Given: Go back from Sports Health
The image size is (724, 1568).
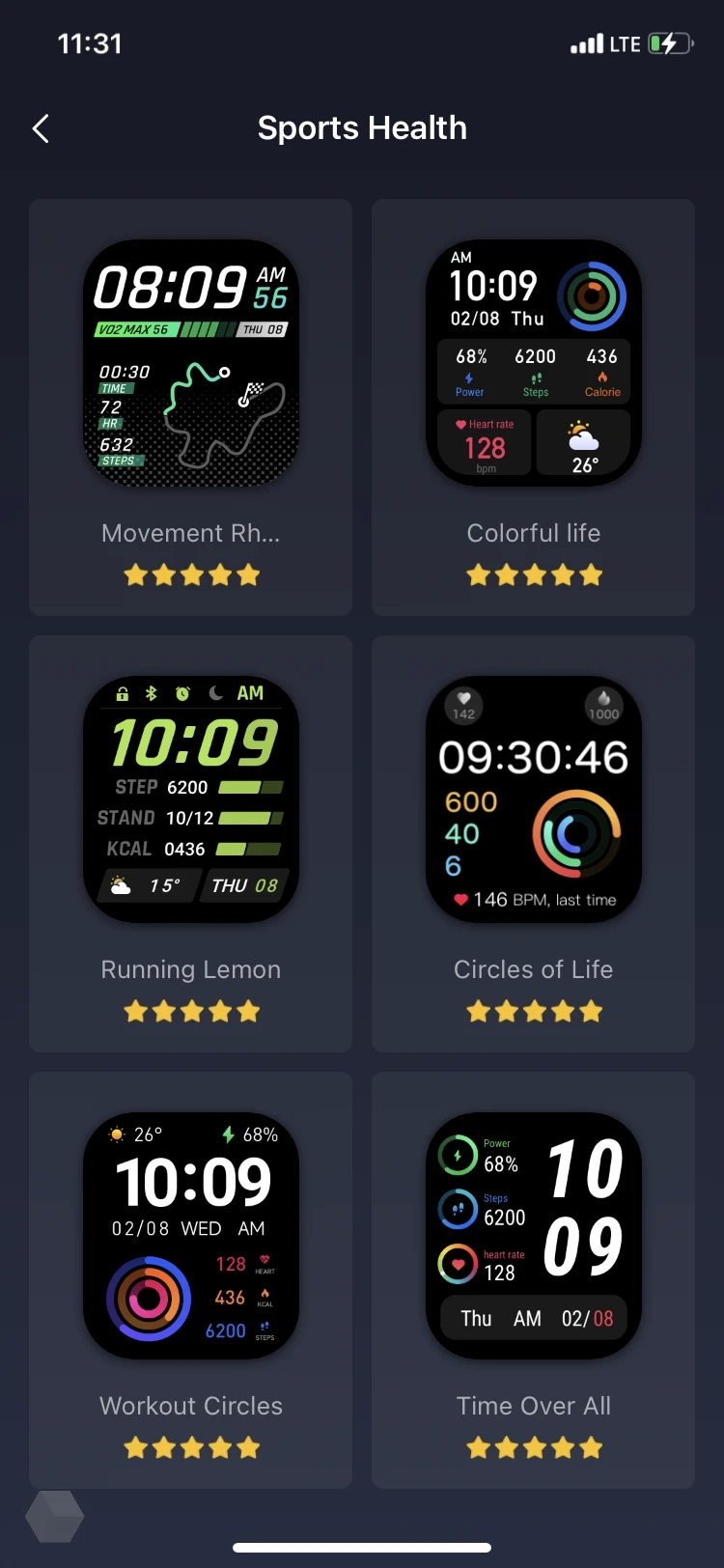Looking at the screenshot, I should pyautogui.click(x=41, y=128).
